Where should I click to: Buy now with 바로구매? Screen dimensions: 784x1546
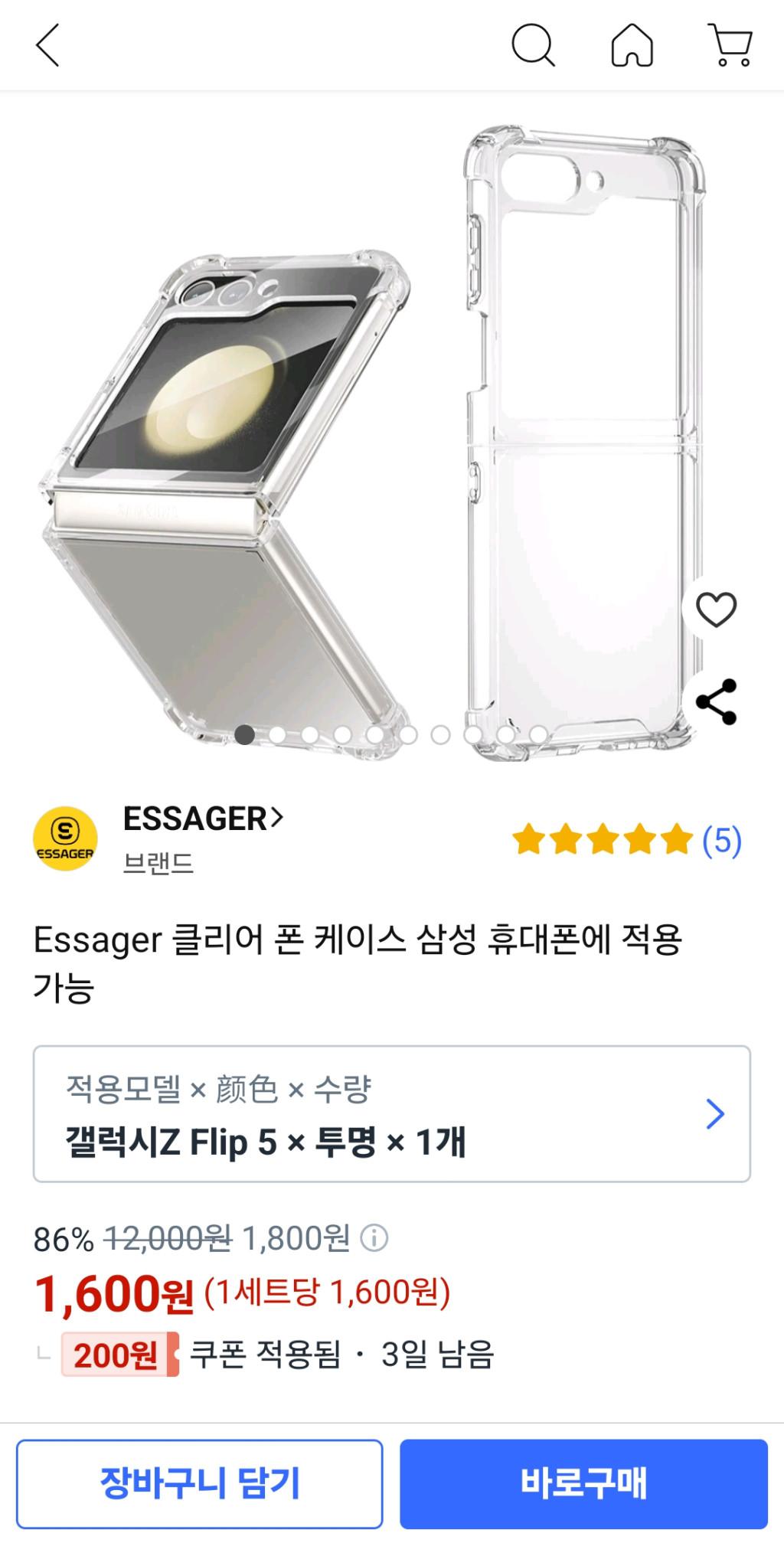click(x=583, y=1483)
